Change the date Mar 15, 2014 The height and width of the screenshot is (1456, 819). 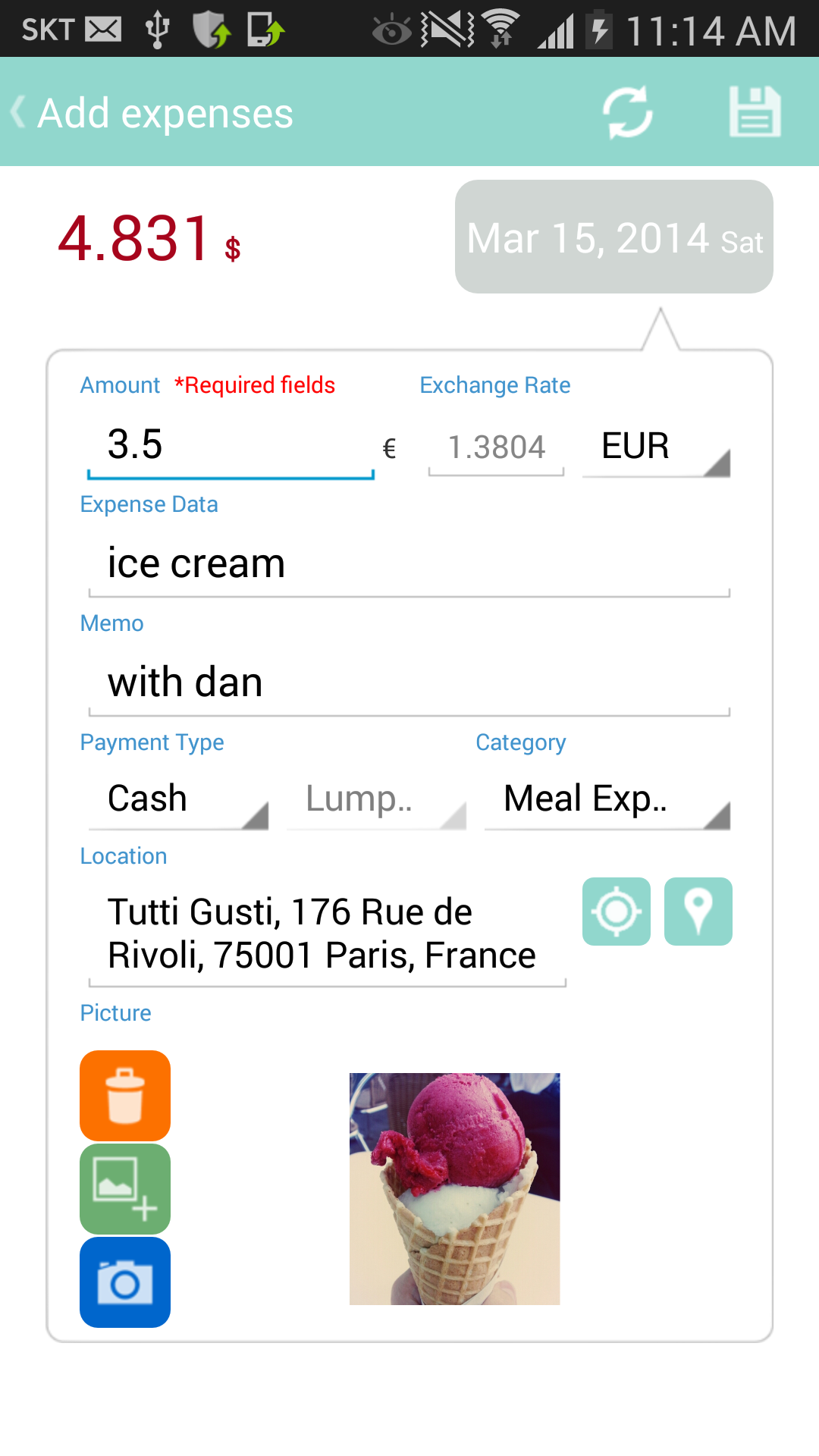click(613, 237)
